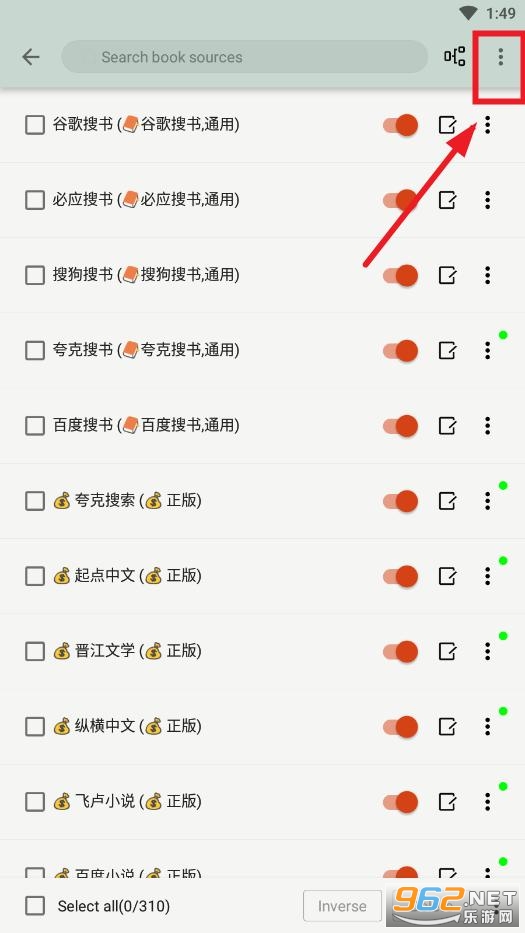Disable the 必应搜书 source toggle
Viewport: 525px width, 933px height.
(x=401, y=200)
